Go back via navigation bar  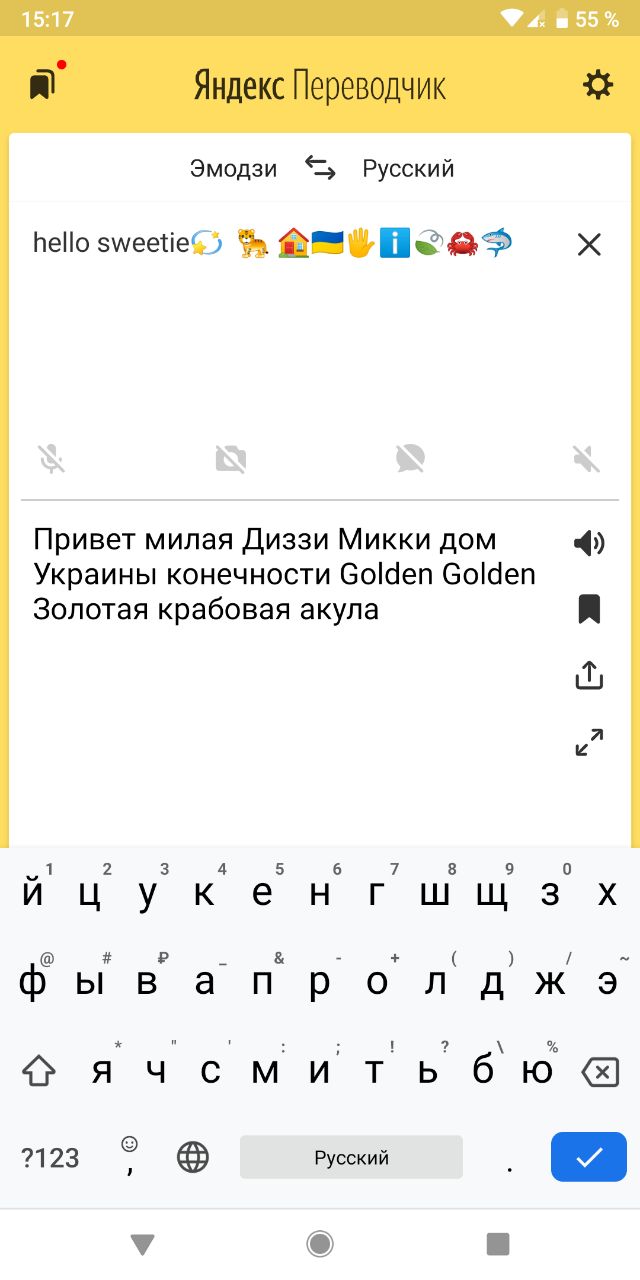tap(143, 1244)
